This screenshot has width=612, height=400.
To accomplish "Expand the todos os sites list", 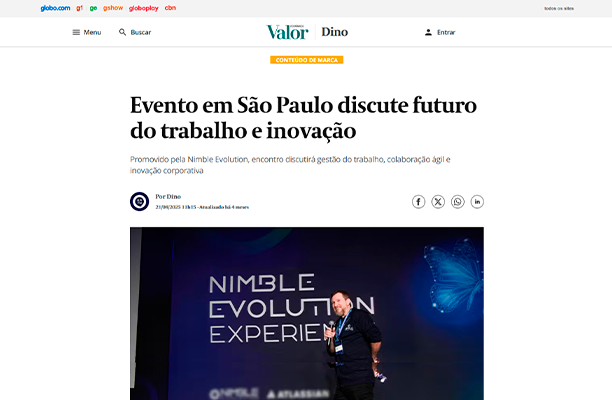I will point(558,8).
